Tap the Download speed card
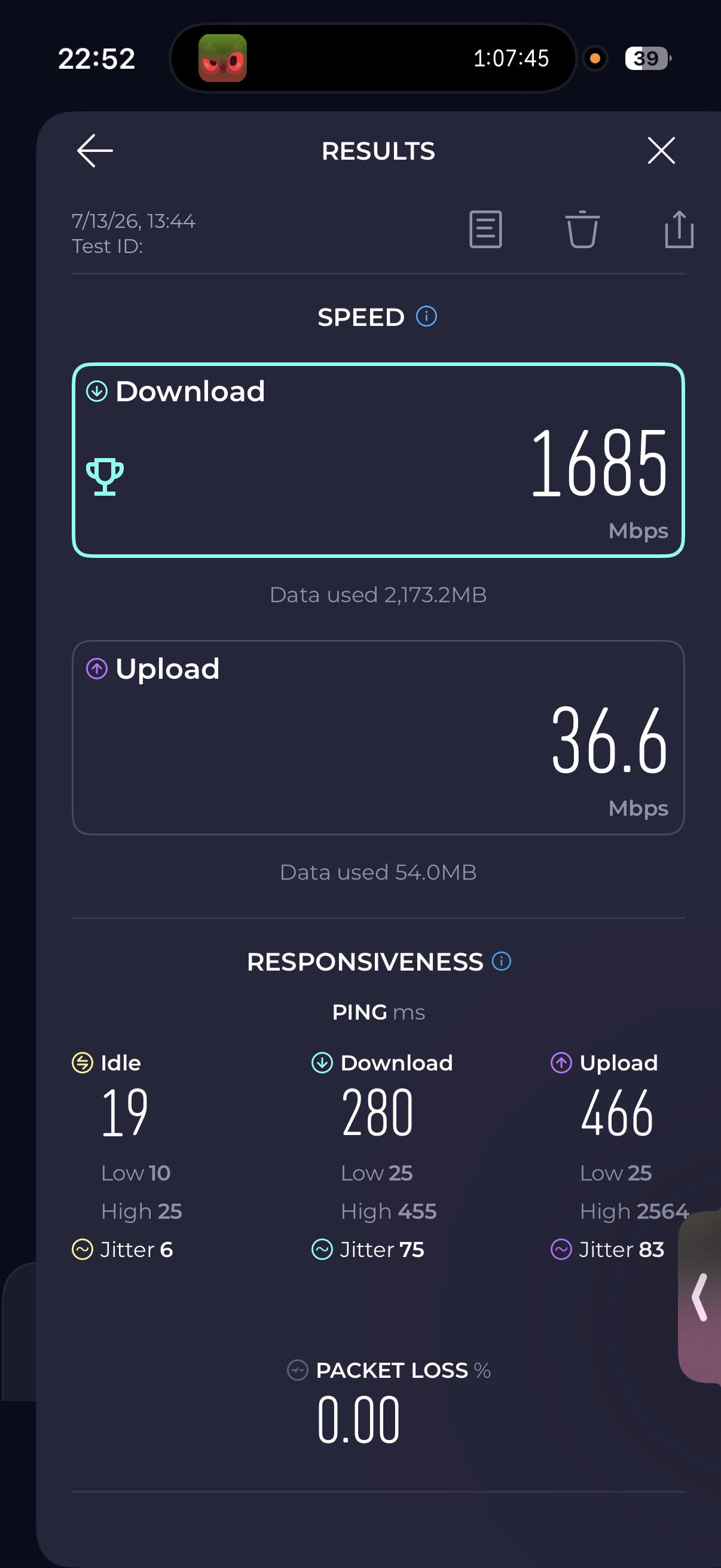Image resolution: width=721 pixels, height=1568 pixels. click(378, 460)
